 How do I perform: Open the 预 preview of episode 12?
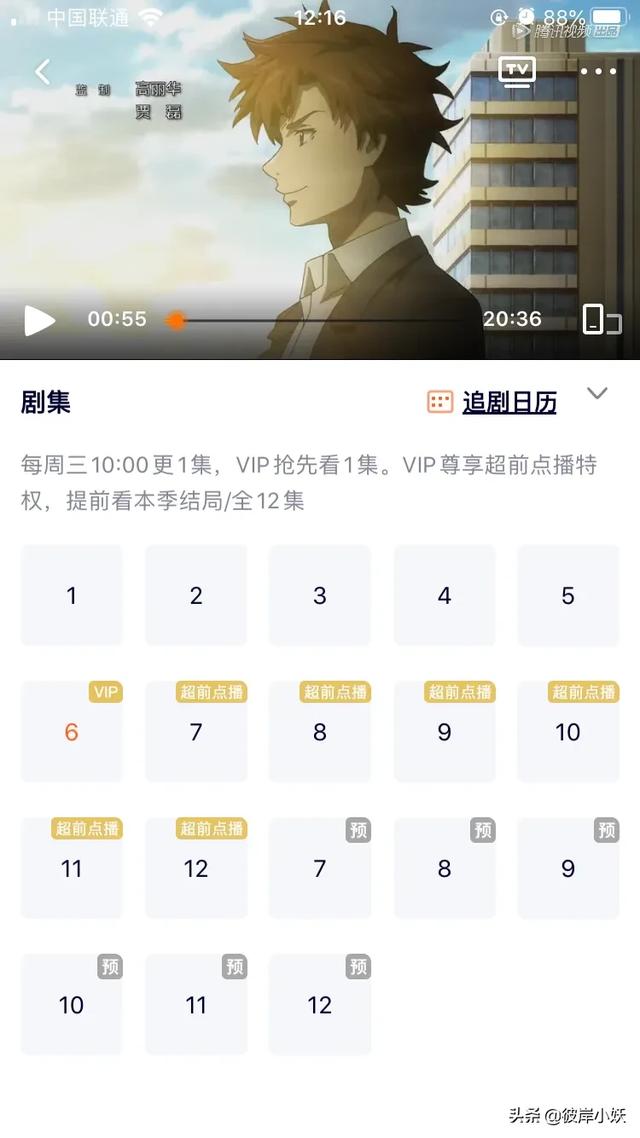pyautogui.click(x=320, y=1004)
